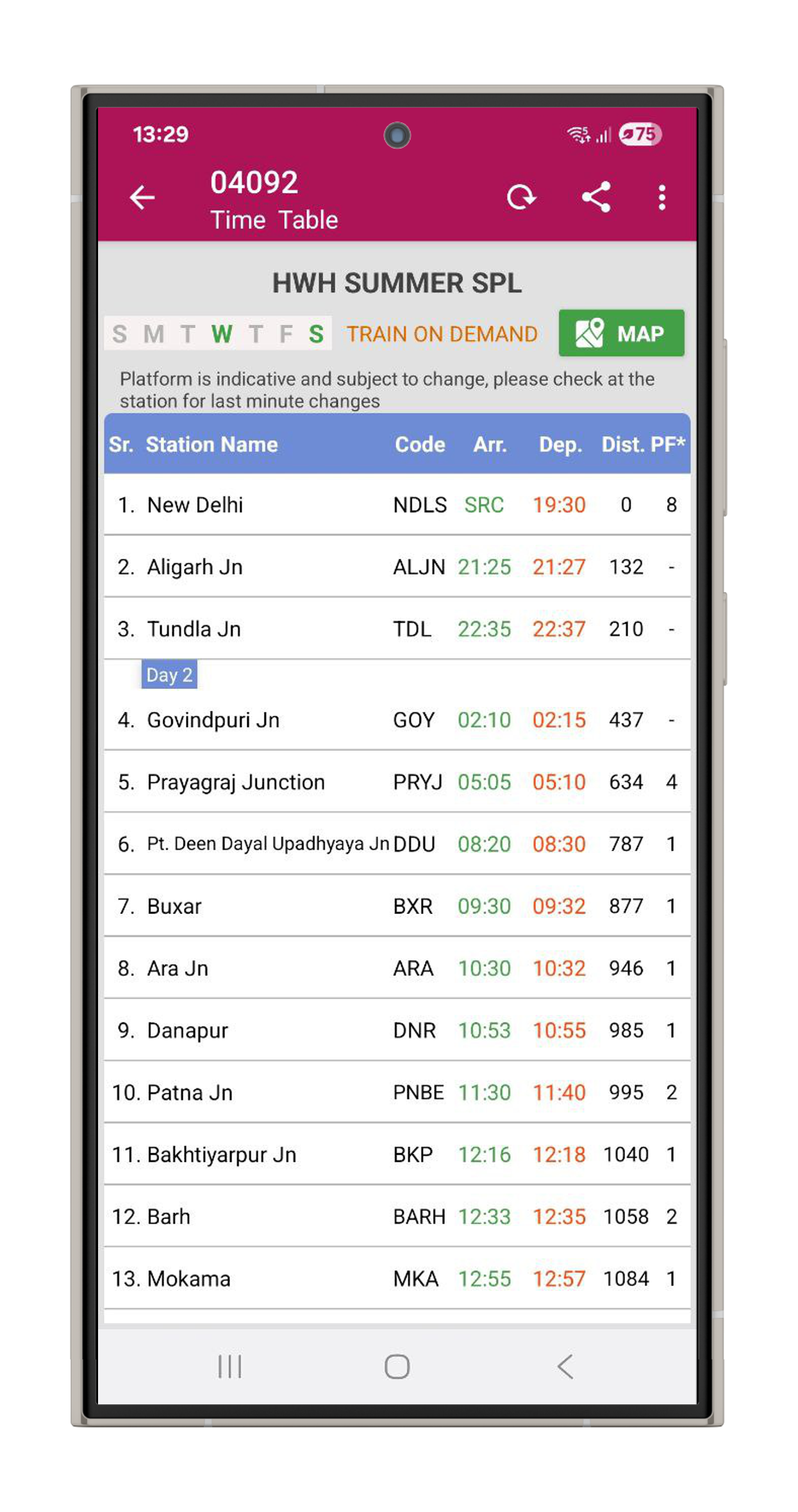Open the recent apps view

229,1366
